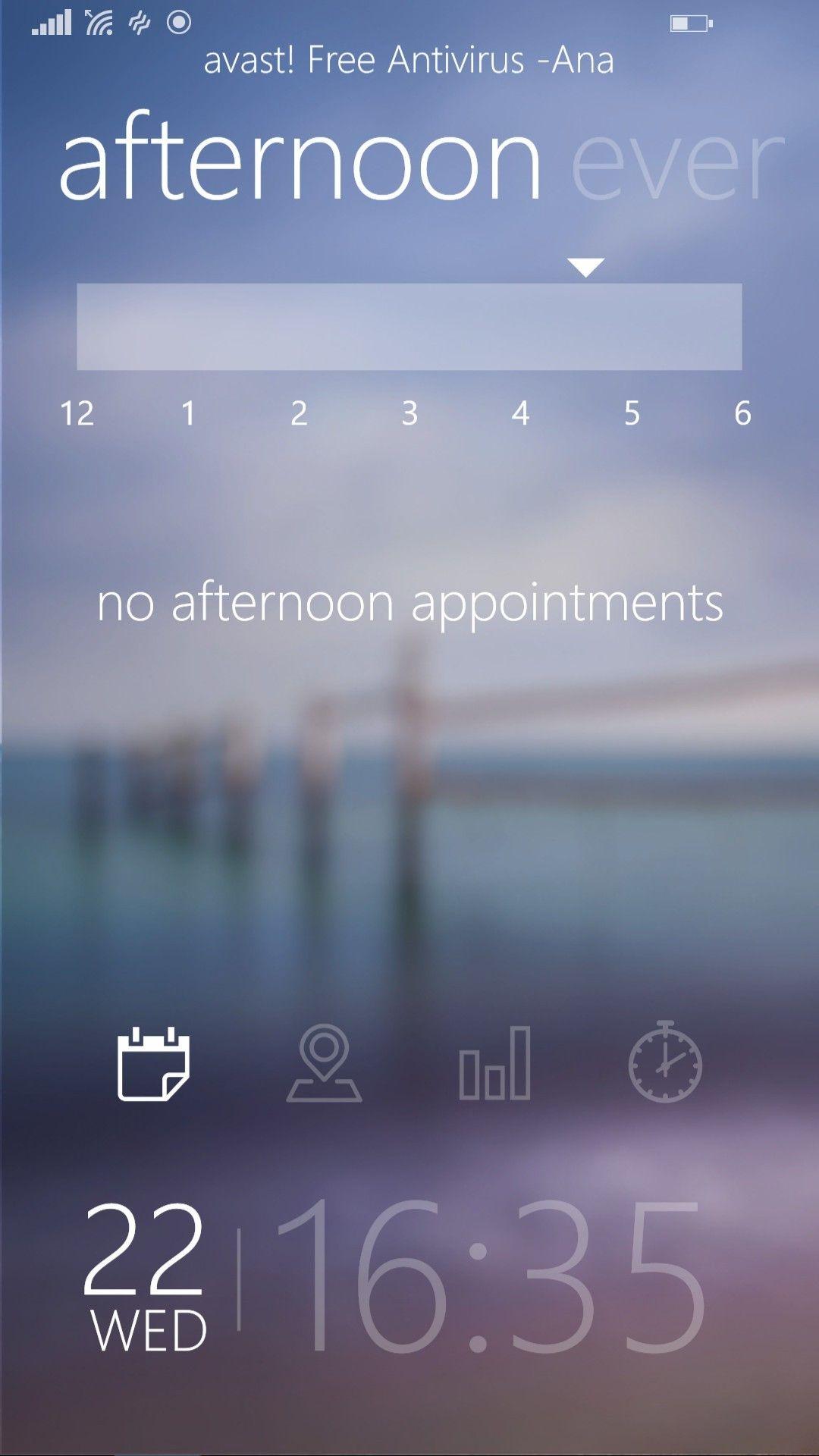This screenshot has height=1456, width=819.
Task: Tap the no afternoon appointments message
Action: click(x=409, y=603)
